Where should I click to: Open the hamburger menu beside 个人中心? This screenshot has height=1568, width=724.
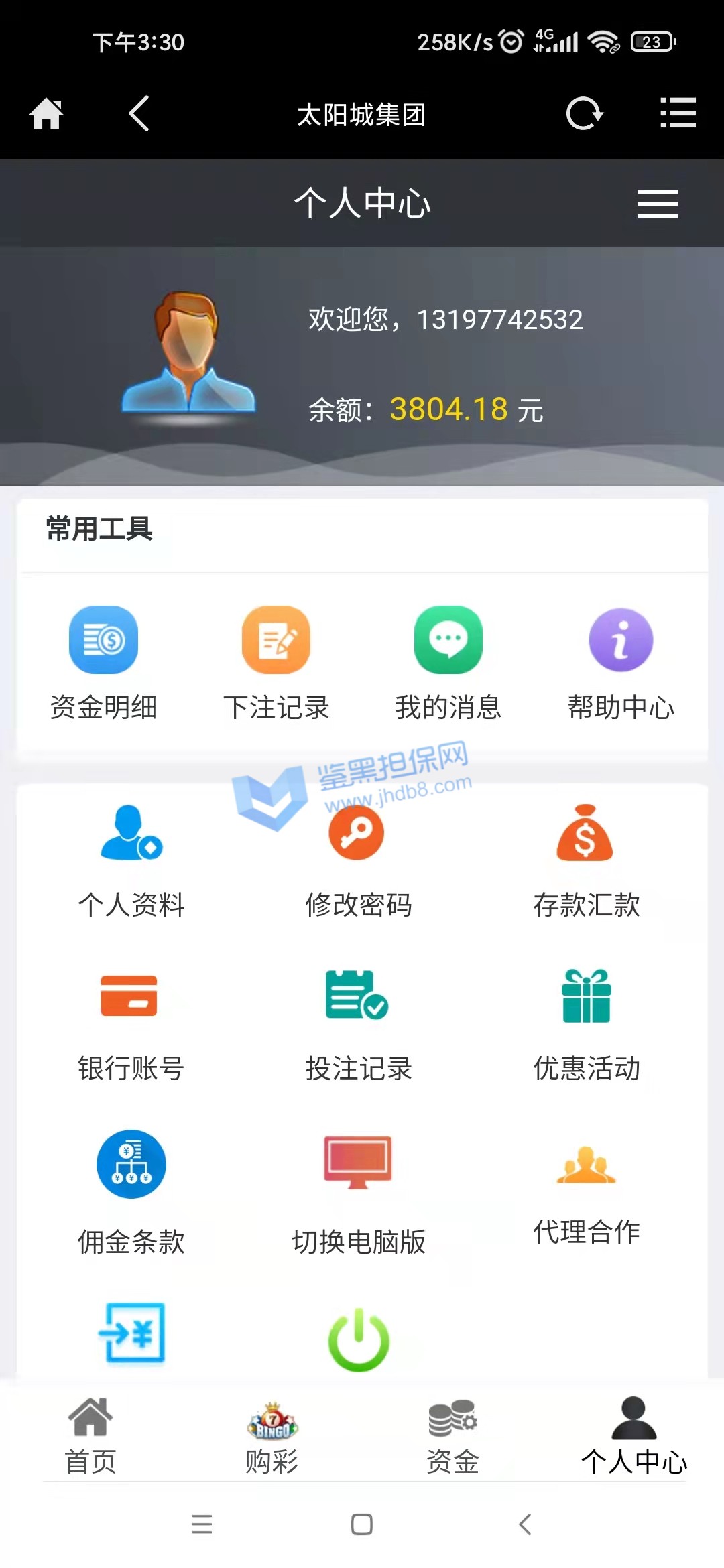pyautogui.click(x=658, y=204)
